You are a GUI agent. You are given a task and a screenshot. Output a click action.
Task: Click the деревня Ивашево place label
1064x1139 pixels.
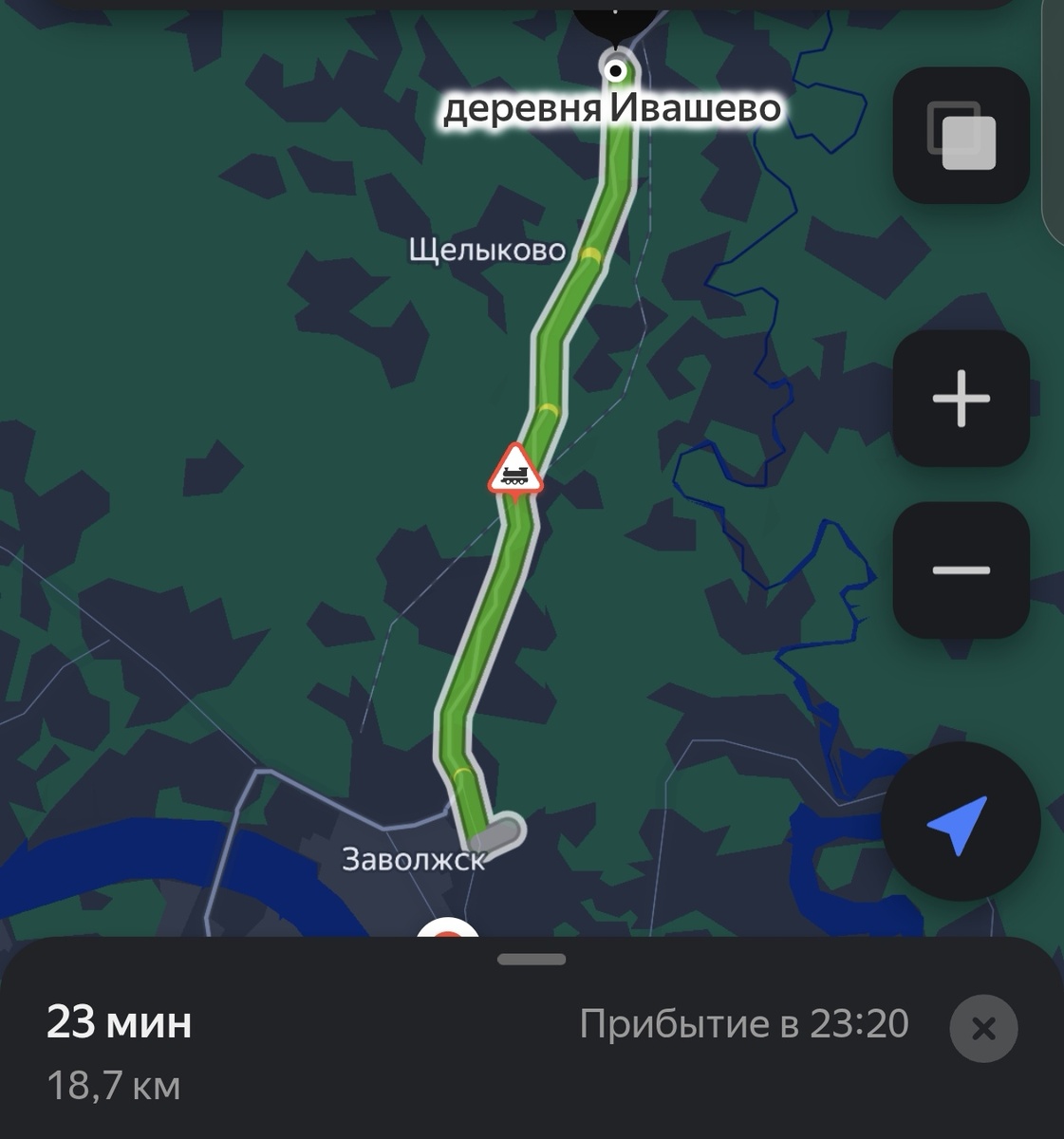(613, 110)
